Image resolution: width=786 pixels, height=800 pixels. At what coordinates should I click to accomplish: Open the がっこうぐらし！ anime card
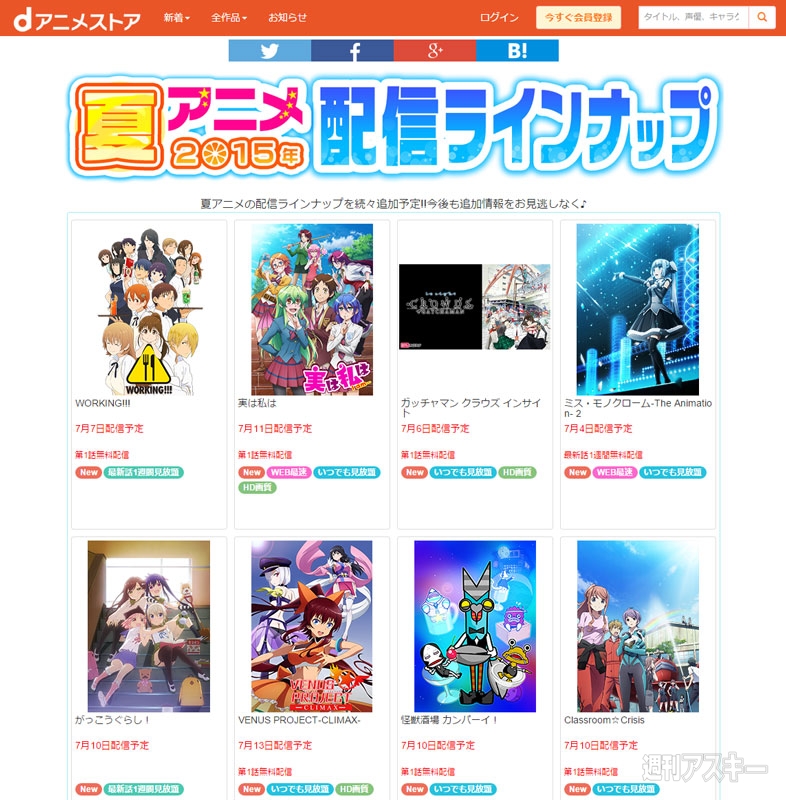click(x=149, y=627)
